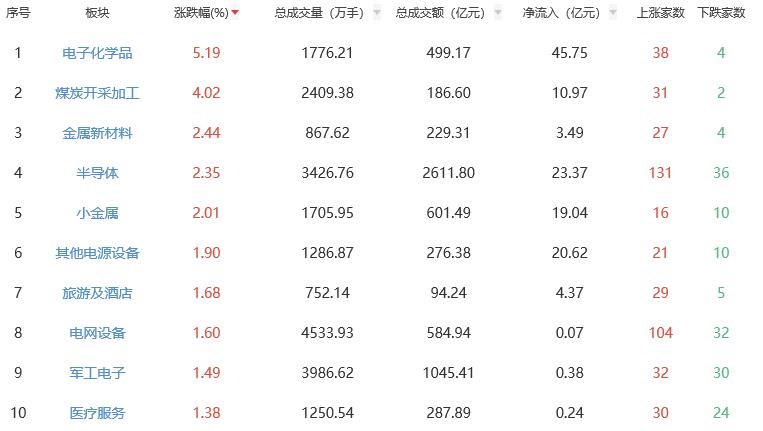Open the 半导体 sector
The image size is (763, 431).
(x=97, y=173)
